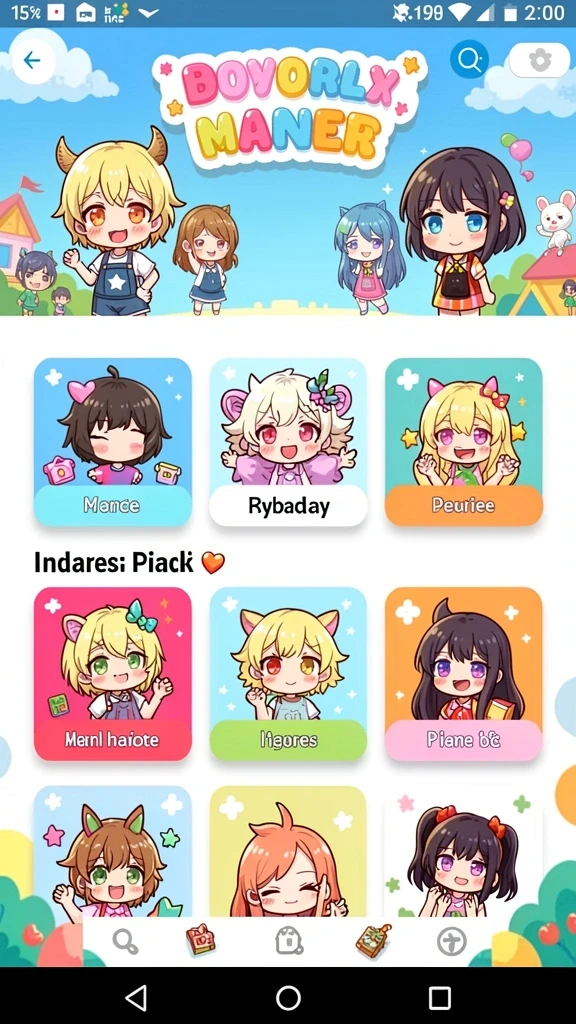Select the Rybaday character card
576x1024 pixels.
[x=288, y=441]
